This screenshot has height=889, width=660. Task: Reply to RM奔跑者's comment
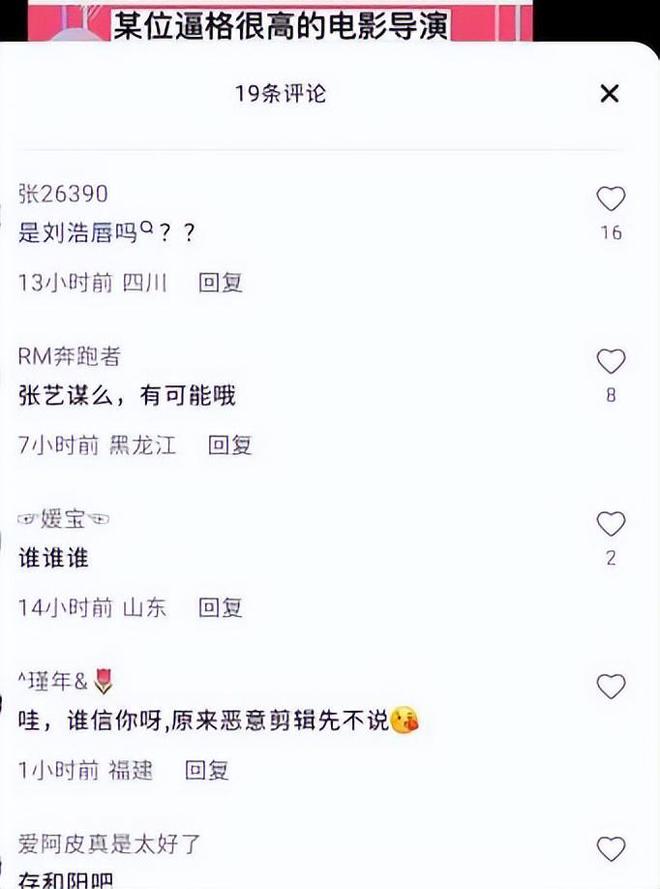pos(229,445)
